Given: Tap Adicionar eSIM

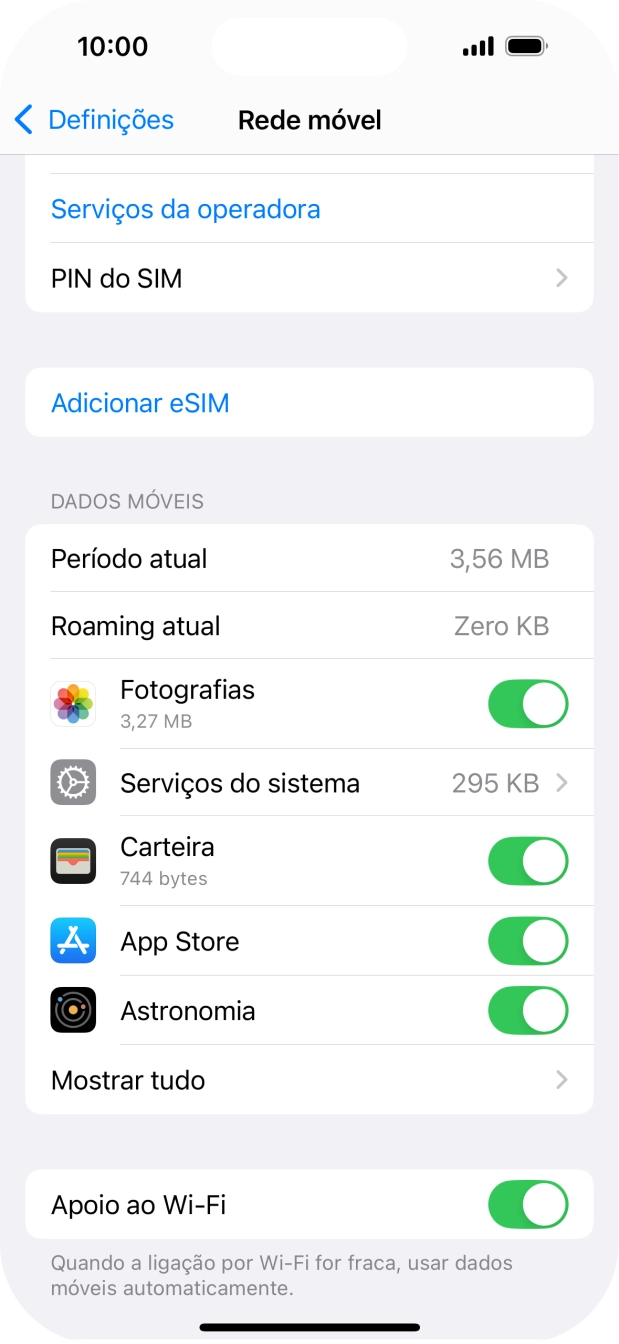Looking at the screenshot, I should (x=309, y=403).
